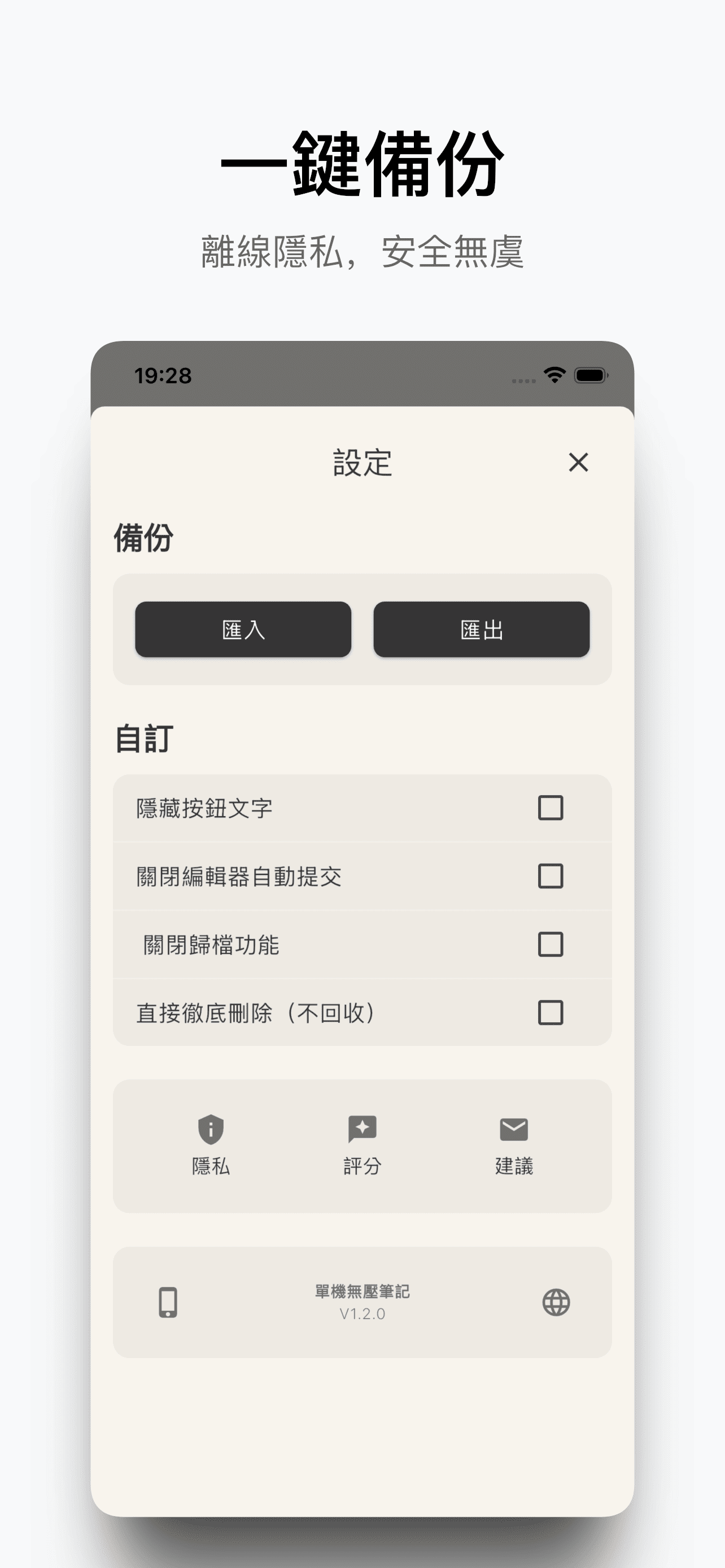The width and height of the screenshot is (725, 1568).
Task: Check 關閉編輯器自動提交 option
Action: pos(550,877)
